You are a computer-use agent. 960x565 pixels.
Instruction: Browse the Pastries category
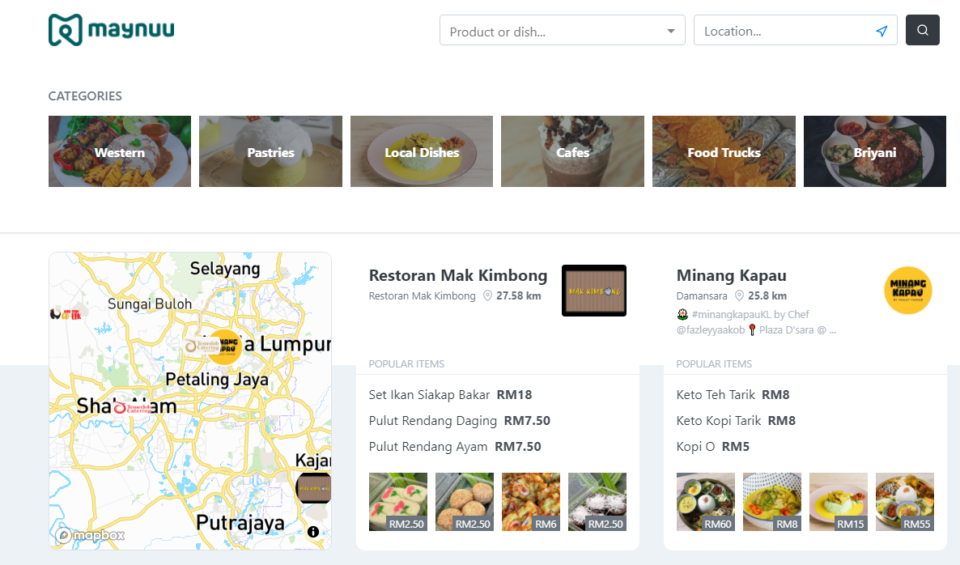(271, 152)
